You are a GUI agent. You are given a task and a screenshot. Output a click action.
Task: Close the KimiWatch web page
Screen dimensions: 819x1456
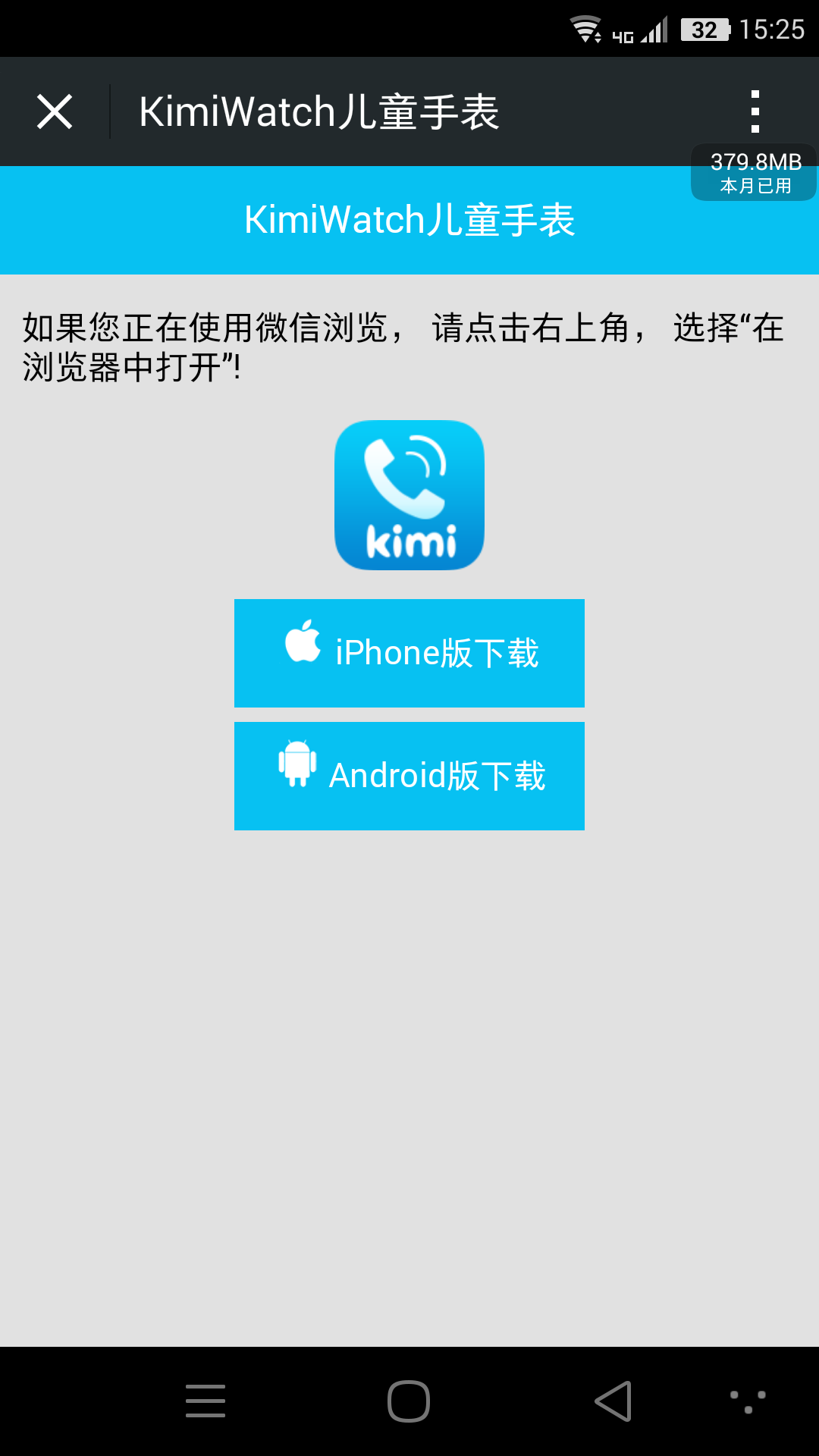[x=55, y=111]
